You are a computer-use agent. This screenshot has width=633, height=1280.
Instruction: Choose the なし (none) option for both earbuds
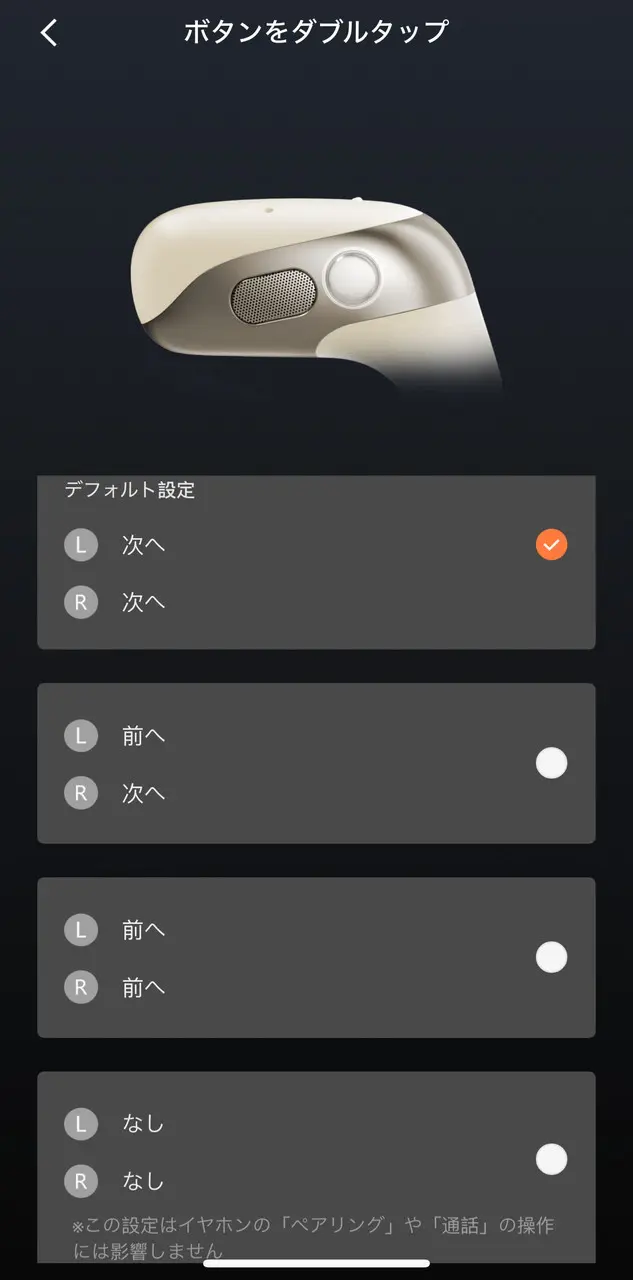coord(551,1159)
